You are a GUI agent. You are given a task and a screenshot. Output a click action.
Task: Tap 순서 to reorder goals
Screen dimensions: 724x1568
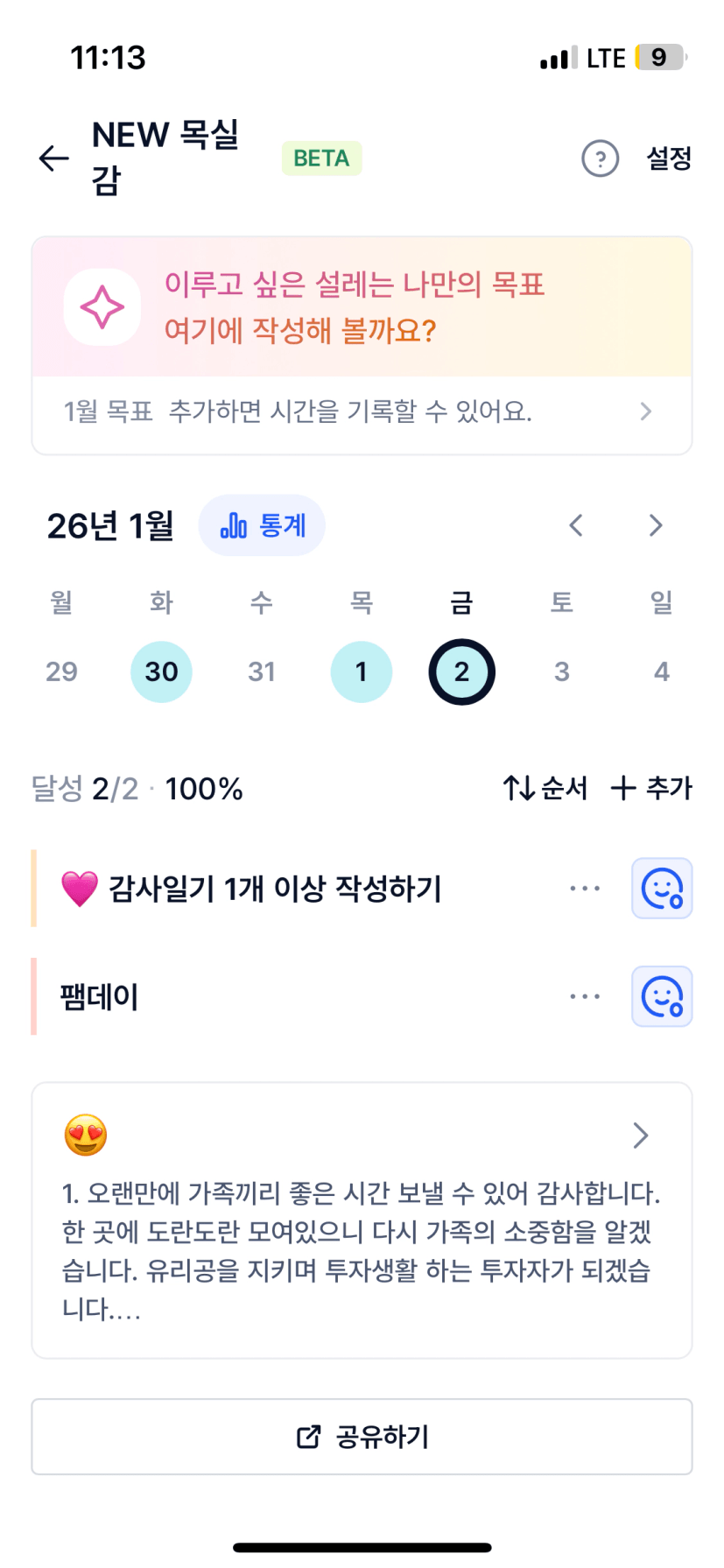pyautogui.click(x=545, y=788)
